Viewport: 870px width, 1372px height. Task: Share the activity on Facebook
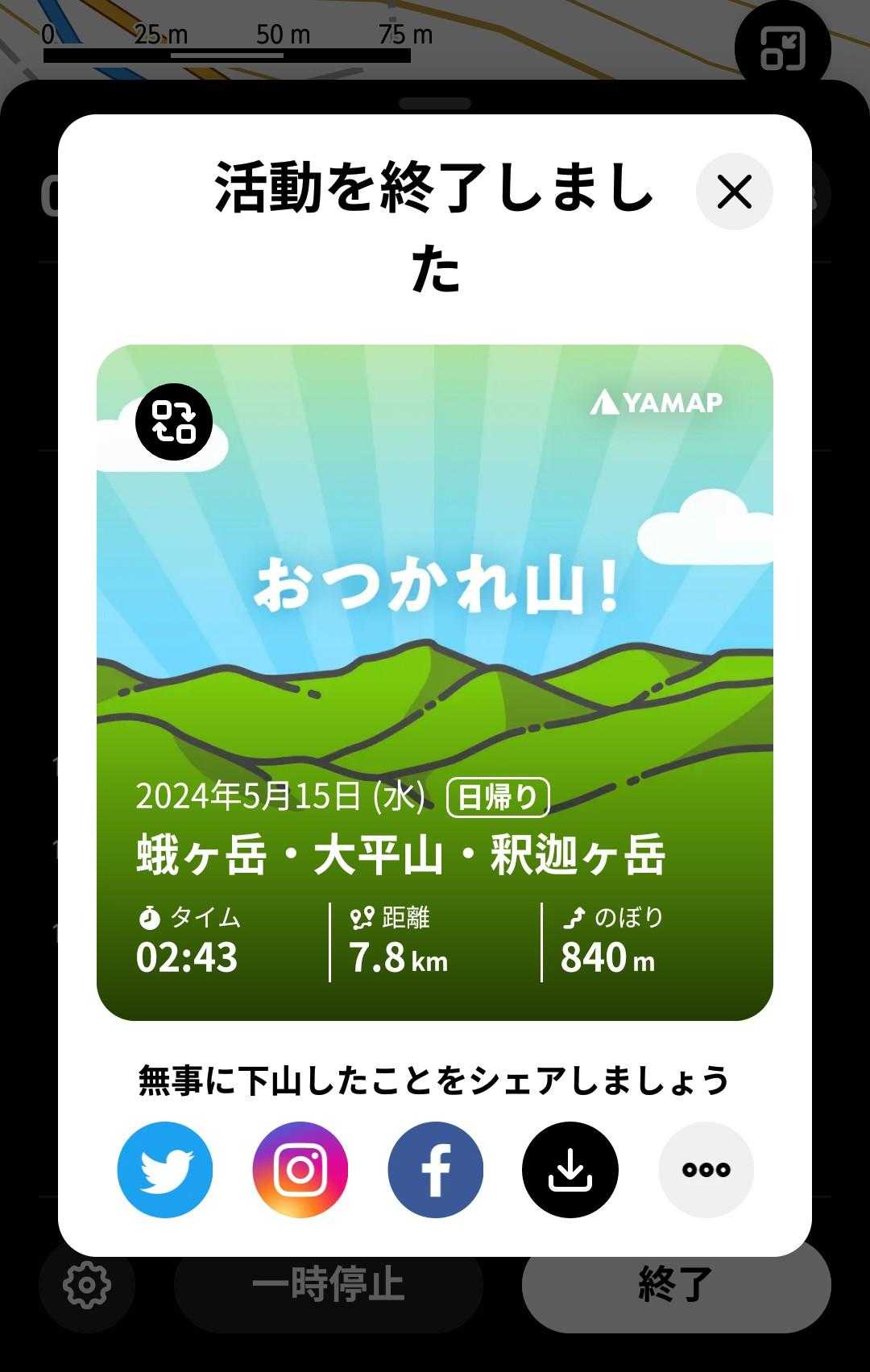point(436,1169)
